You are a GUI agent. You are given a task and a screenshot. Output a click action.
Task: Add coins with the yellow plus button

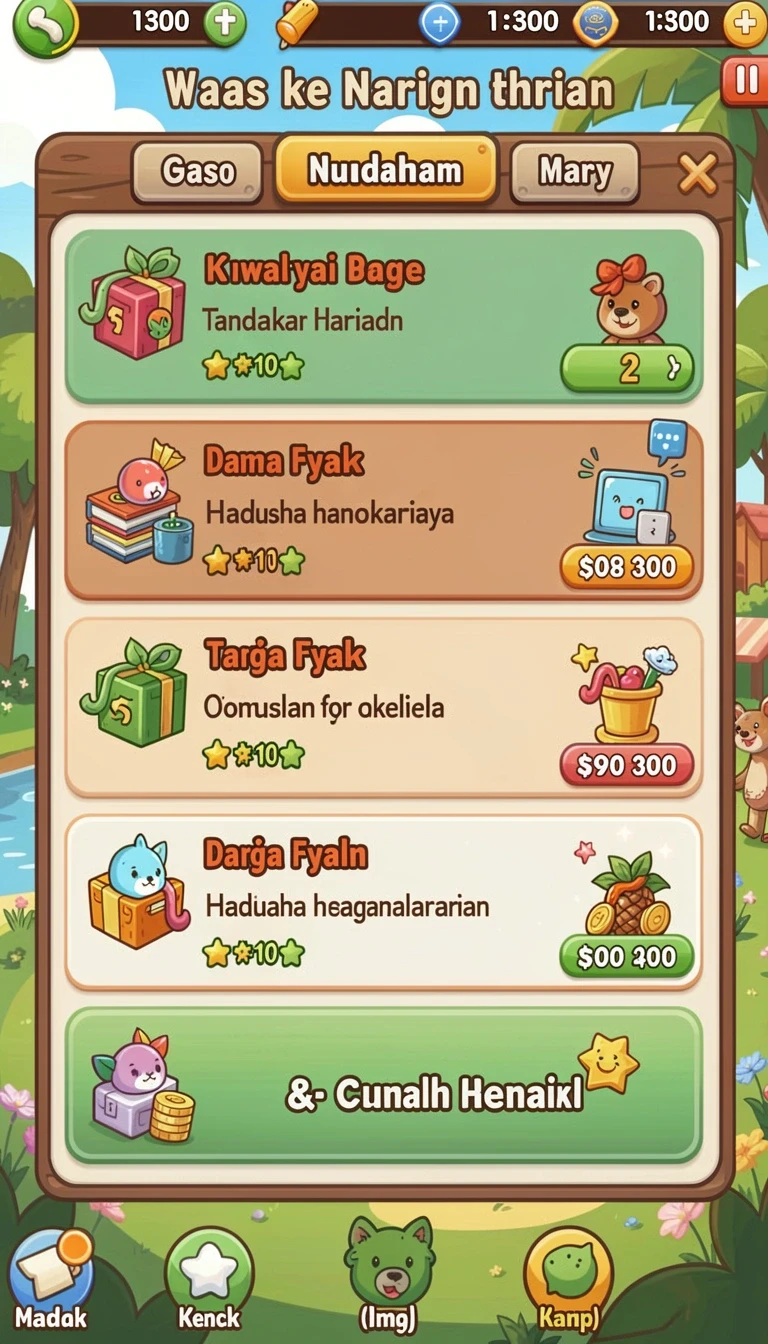coord(745,23)
